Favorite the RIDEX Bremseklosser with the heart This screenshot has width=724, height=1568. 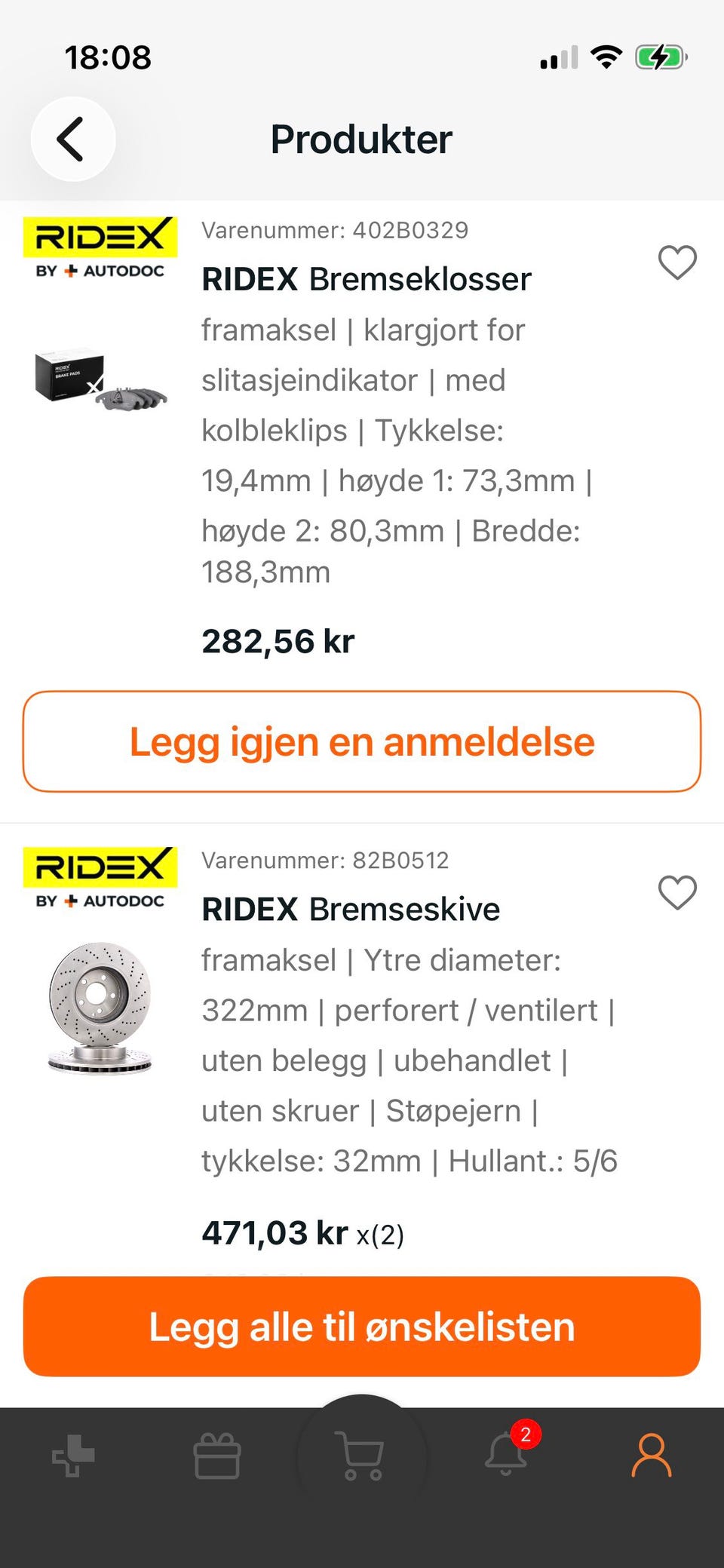click(x=676, y=263)
